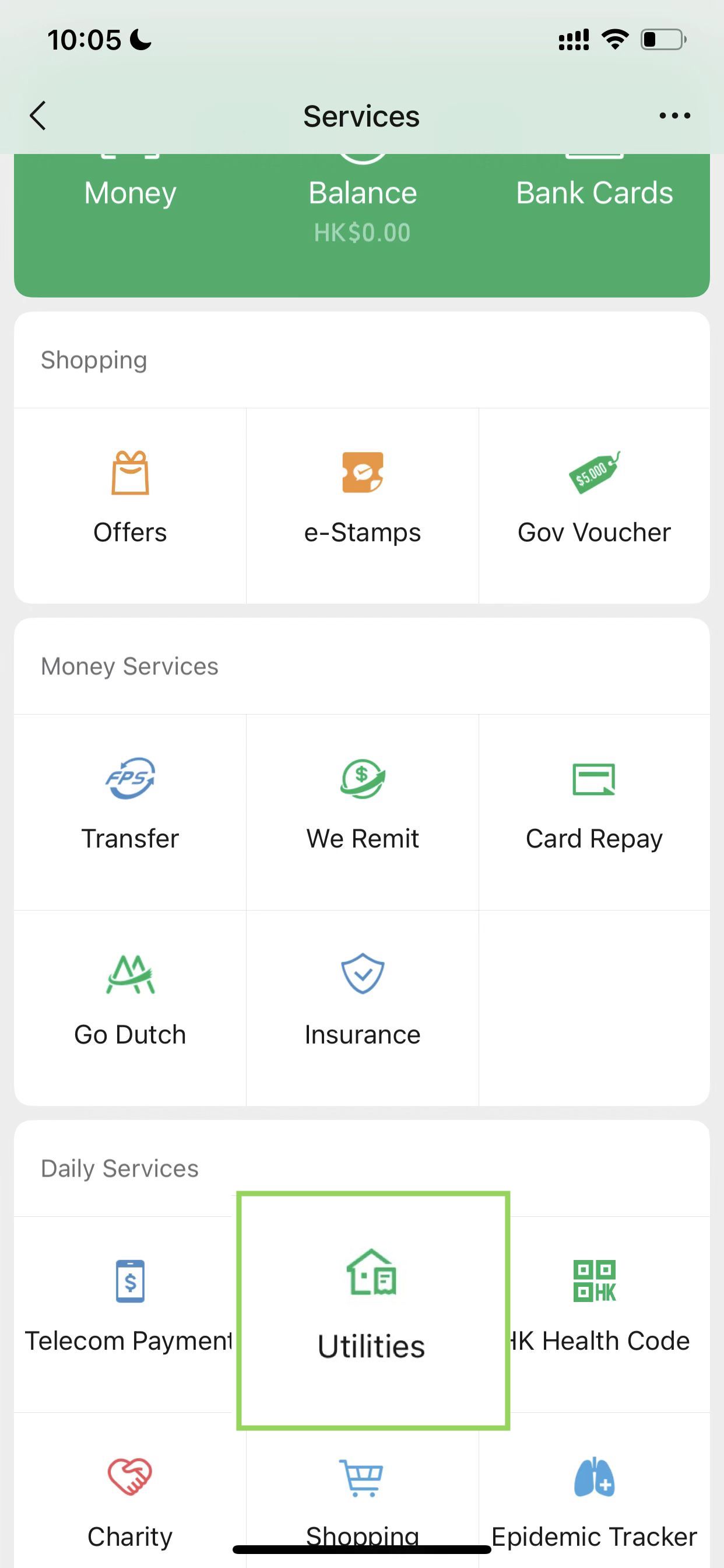Image resolution: width=724 pixels, height=1568 pixels.
Task: Open We Remit
Action: tap(363, 812)
